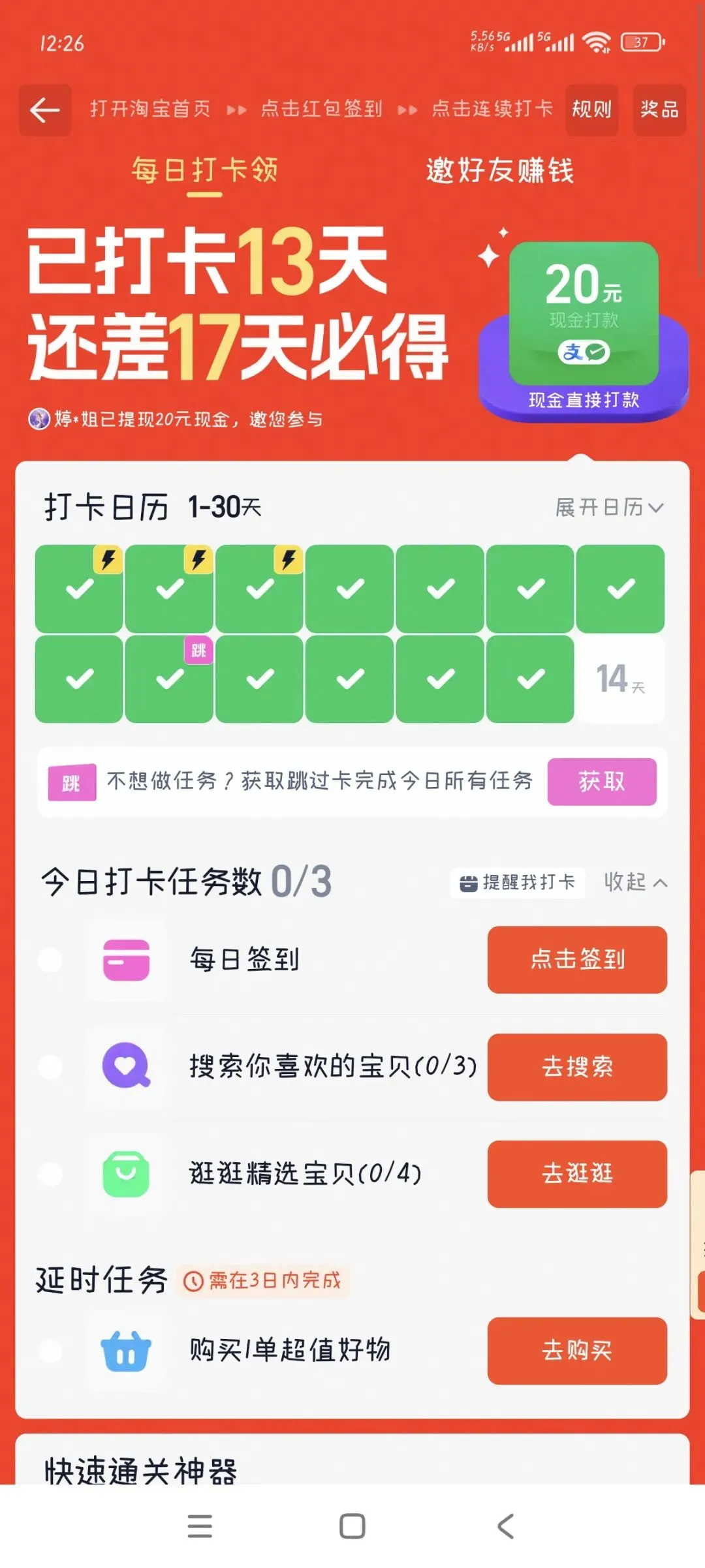Screen dimensions: 705x1568
Task: Open the 规则 rules page
Action: (x=591, y=110)
